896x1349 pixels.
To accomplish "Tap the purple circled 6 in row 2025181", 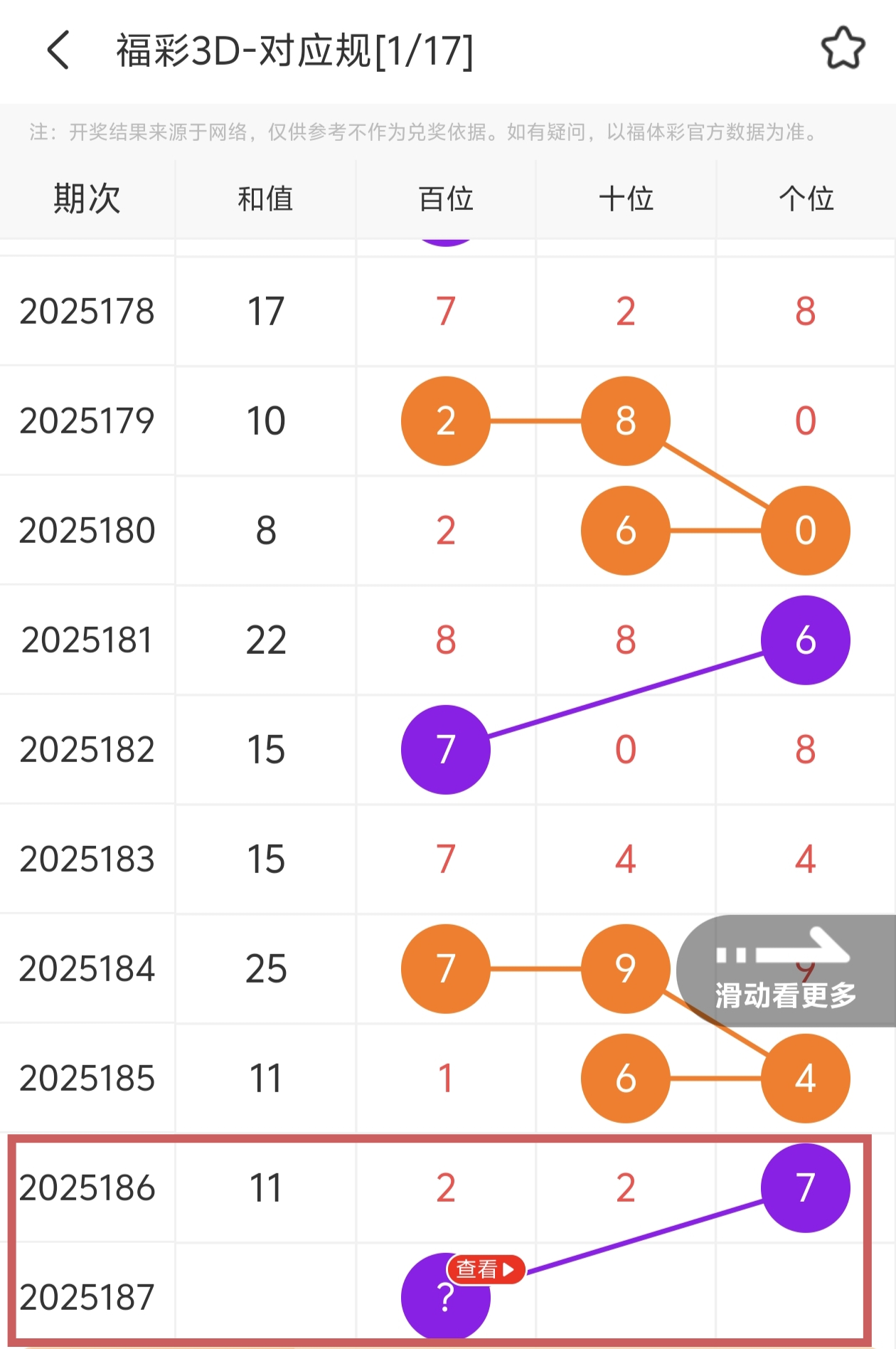I will coord(805,640).
